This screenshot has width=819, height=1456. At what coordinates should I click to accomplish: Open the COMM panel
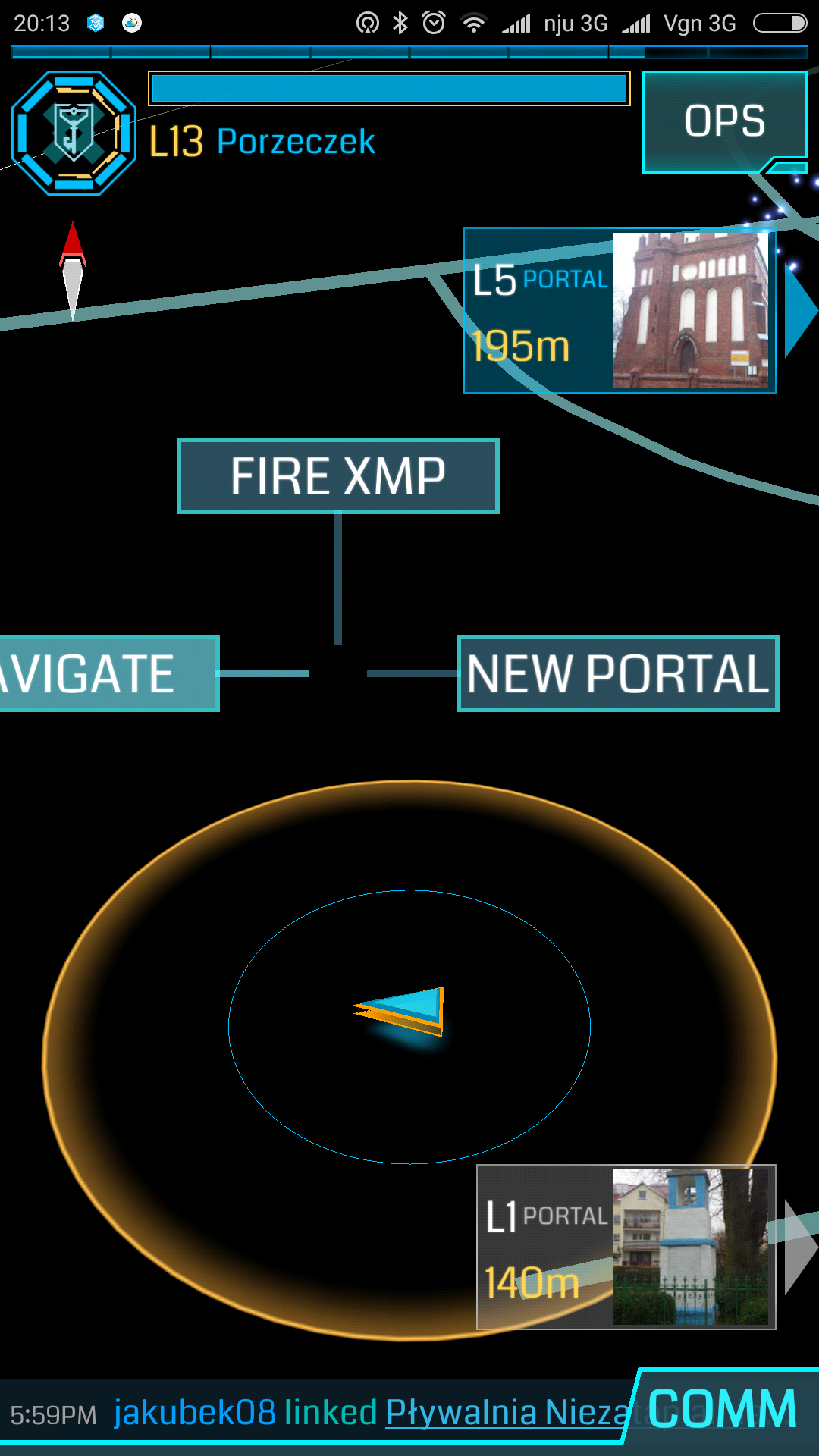(722, 1409)
